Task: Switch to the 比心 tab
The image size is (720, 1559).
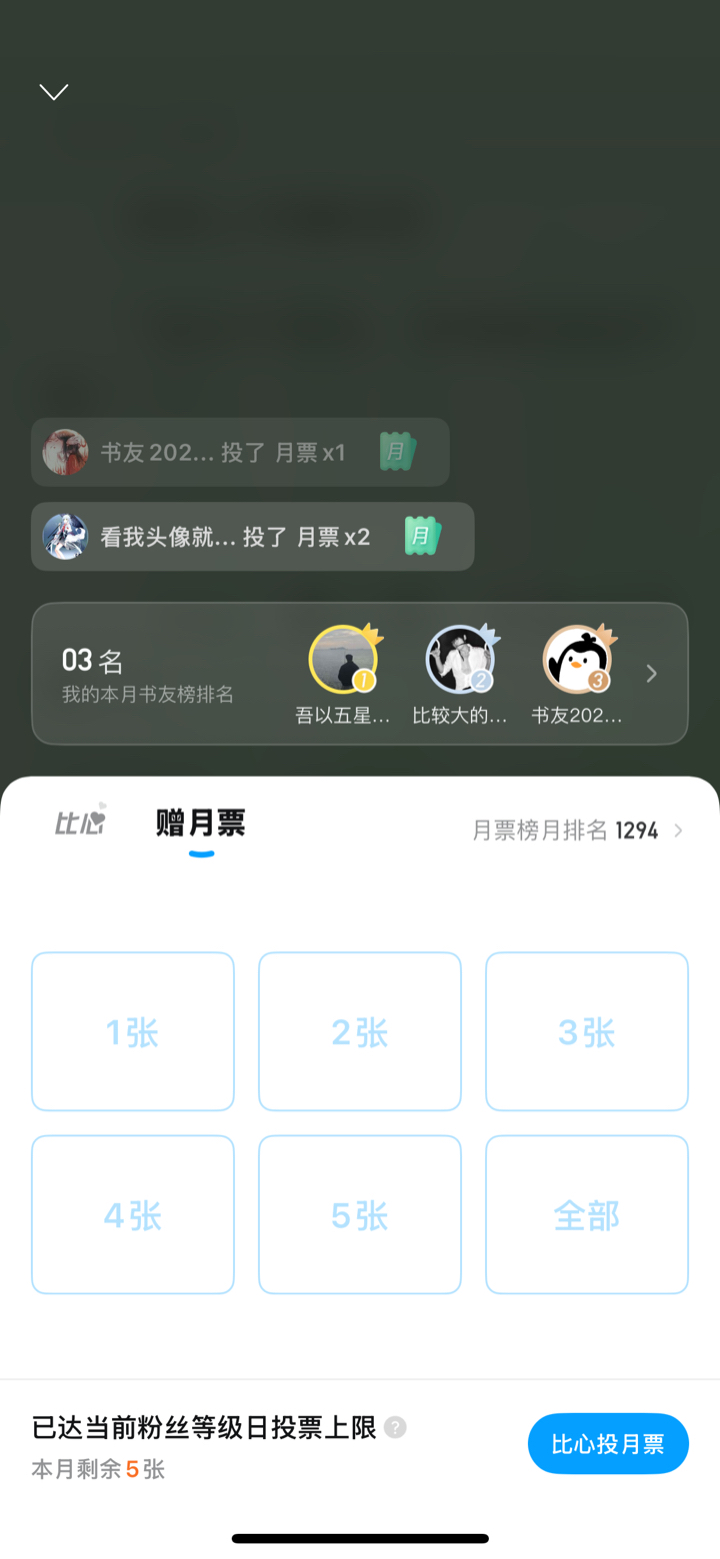Action: coord(81,821)
